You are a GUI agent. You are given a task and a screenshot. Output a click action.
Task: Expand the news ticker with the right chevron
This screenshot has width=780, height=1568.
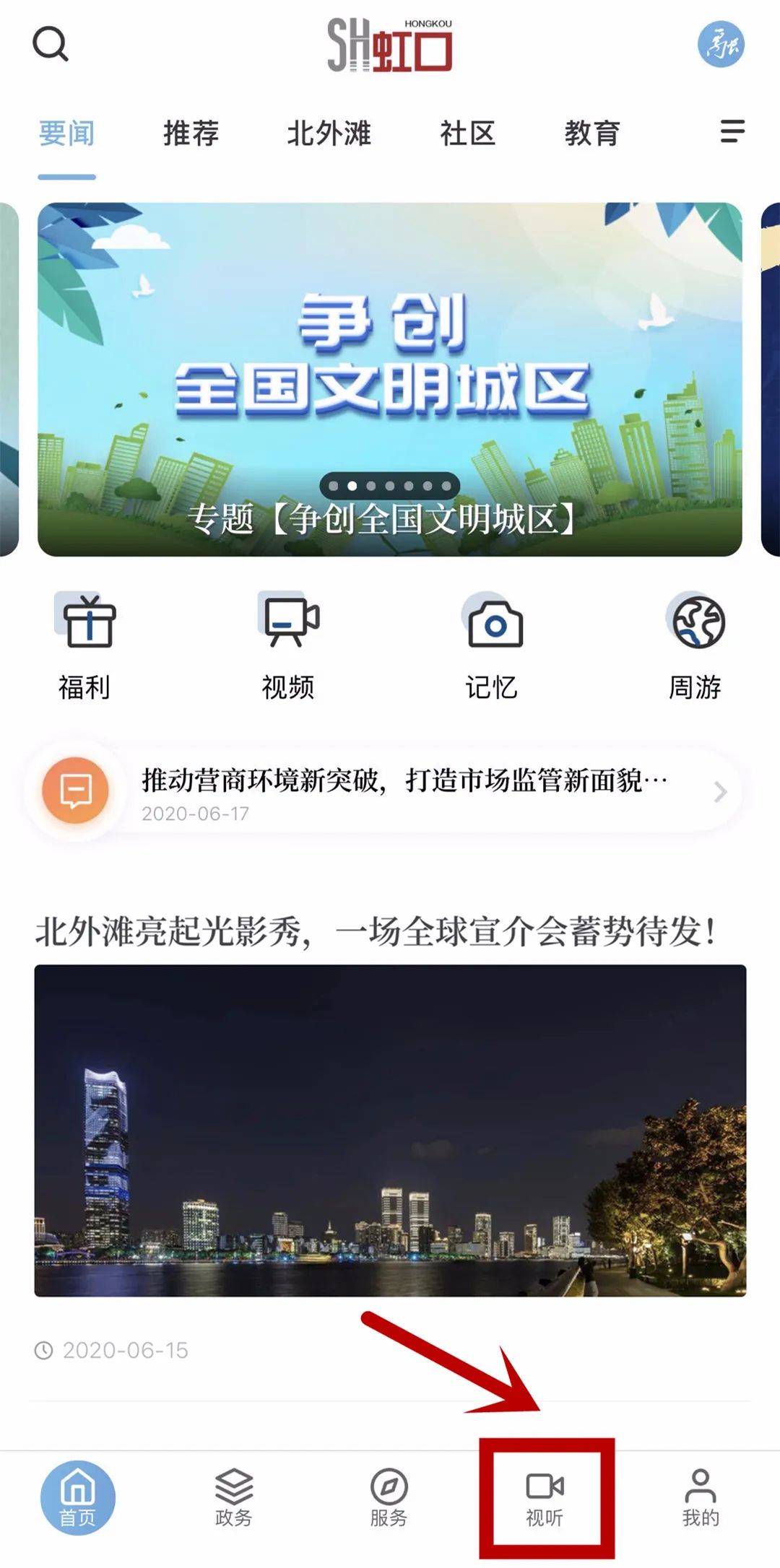(718, 792)
